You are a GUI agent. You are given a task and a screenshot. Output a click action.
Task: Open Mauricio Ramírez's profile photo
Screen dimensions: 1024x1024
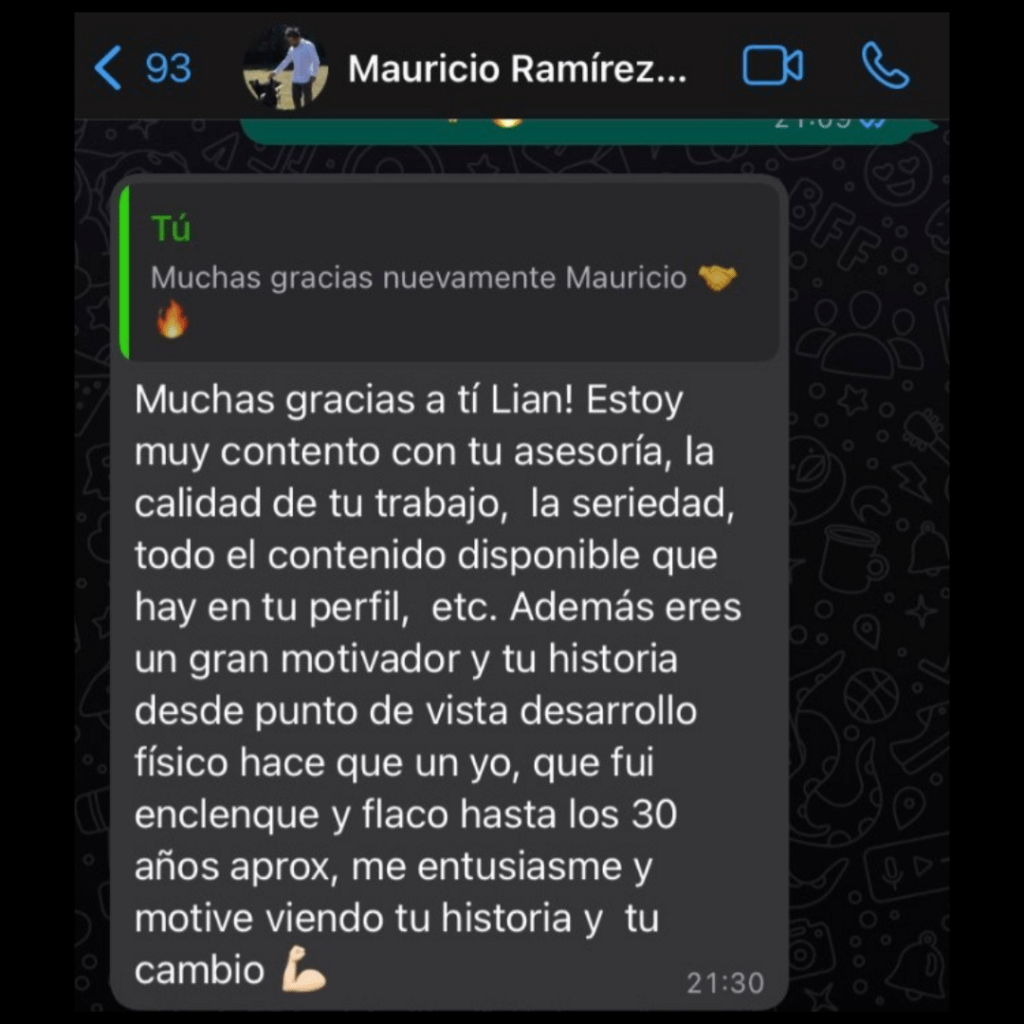pos(286,68)
